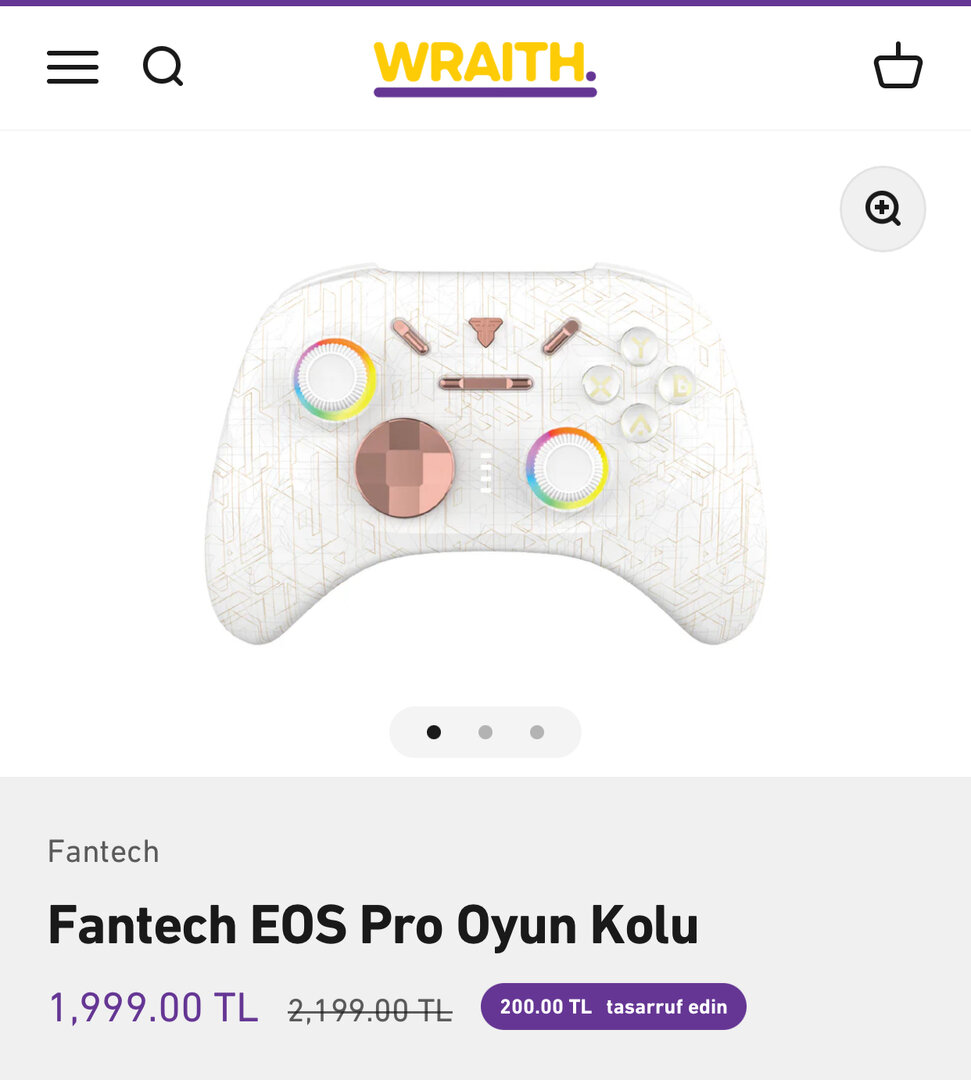This screenshot has height=1080, width=971.
Task: Open the Fantech brand link
Action: click(104, 852)
